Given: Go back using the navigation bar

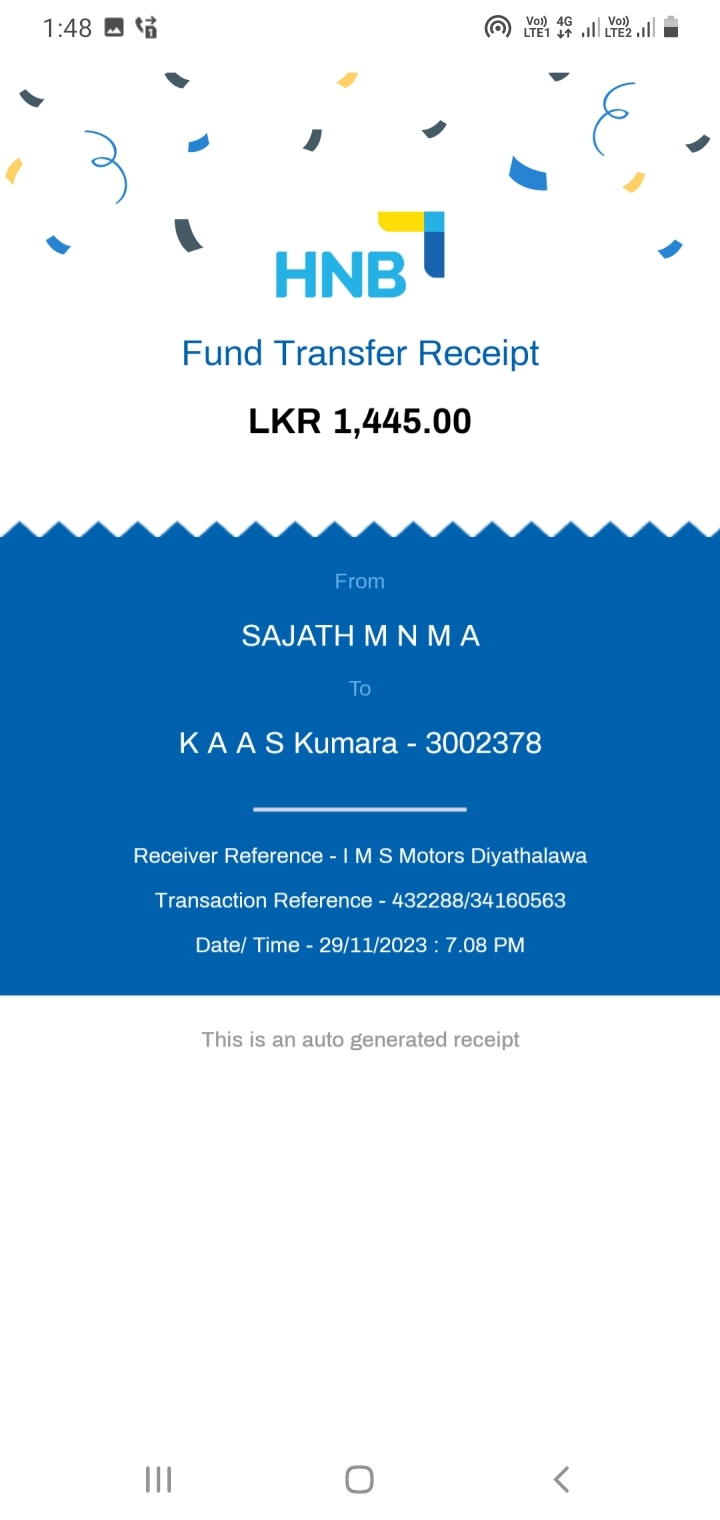Looking at the screenshot, I should click(x=561, y=1479).
